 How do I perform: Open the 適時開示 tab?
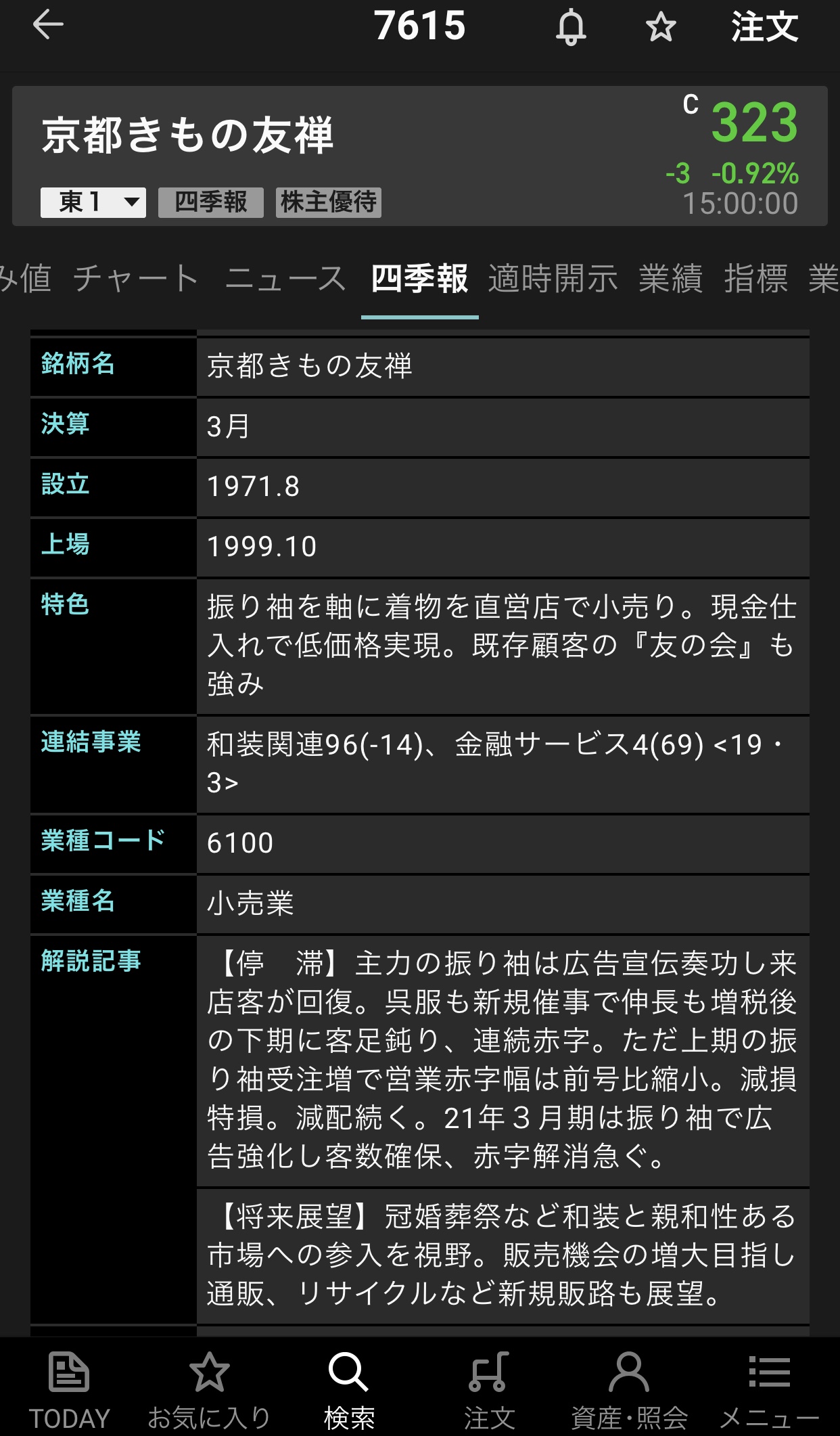tap(553, 279)
